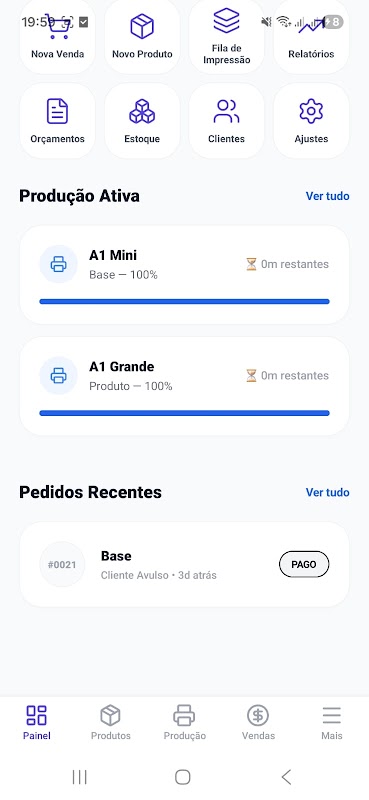Open Fila de Impressão

pyautogui.click(x=227, y=37)
